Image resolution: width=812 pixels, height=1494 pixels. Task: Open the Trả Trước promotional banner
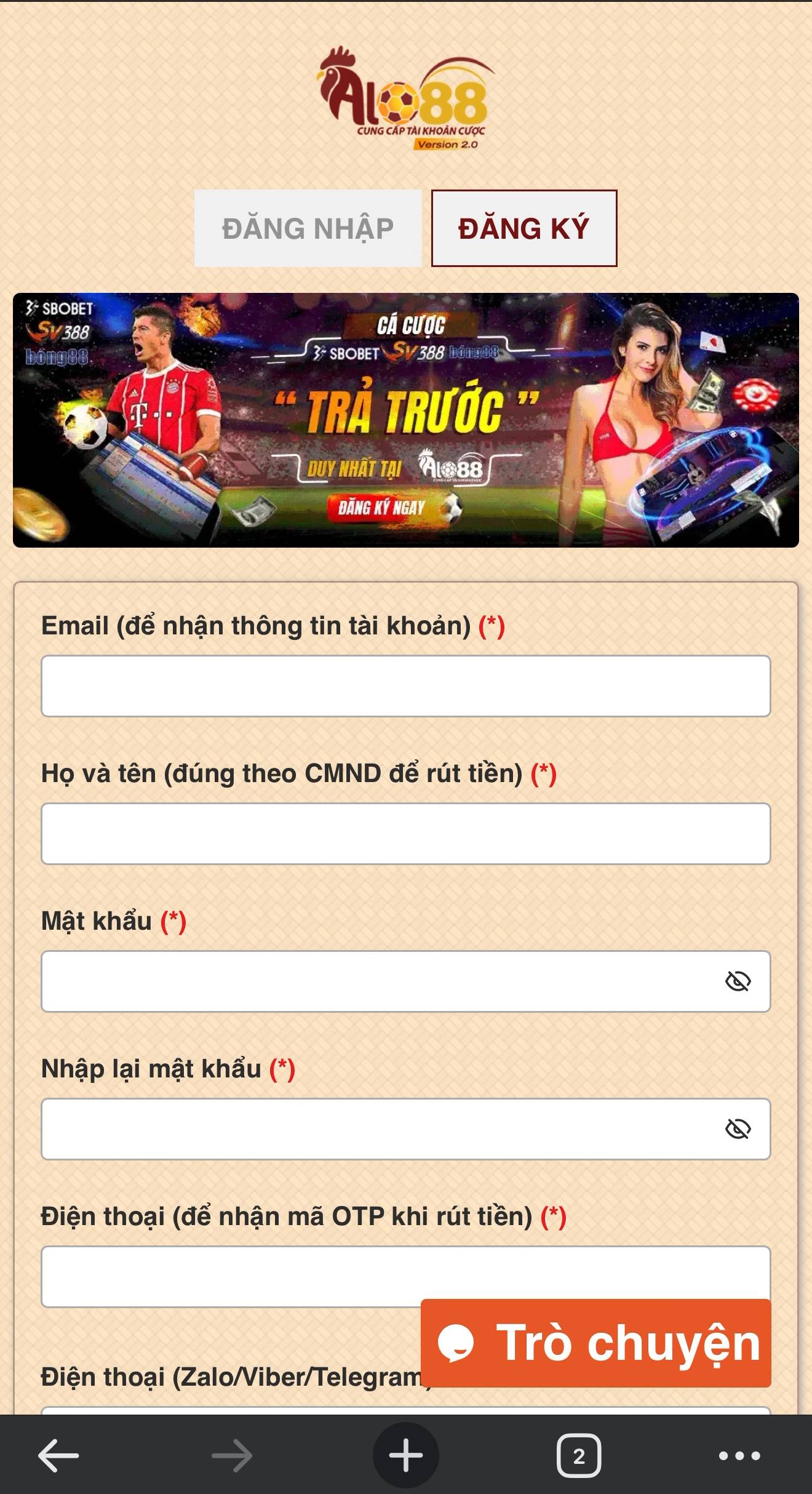point(406,420)
